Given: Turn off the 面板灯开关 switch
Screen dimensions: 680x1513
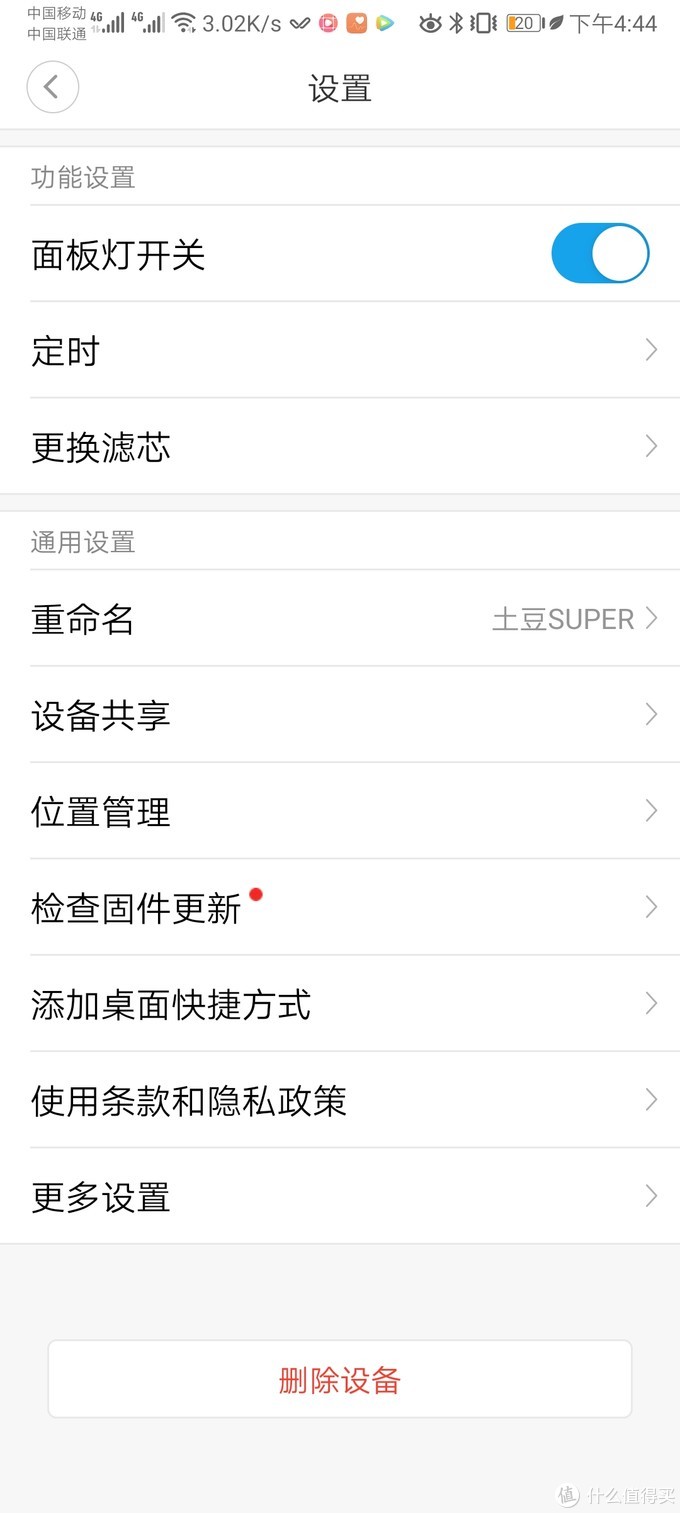Looking at the screenshot, I should tap(600, 254).
